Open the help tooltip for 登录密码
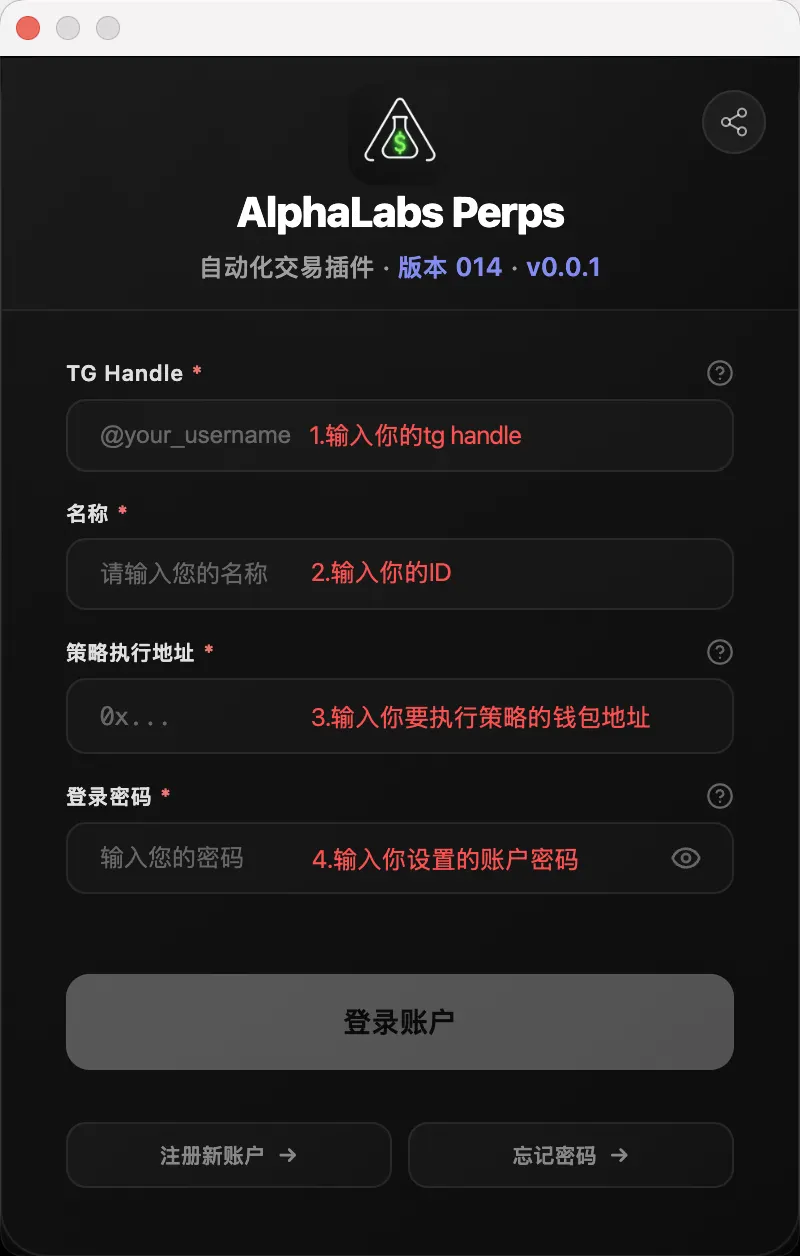Viewport: 800px width, 1256px height. (x=719, y=796)
